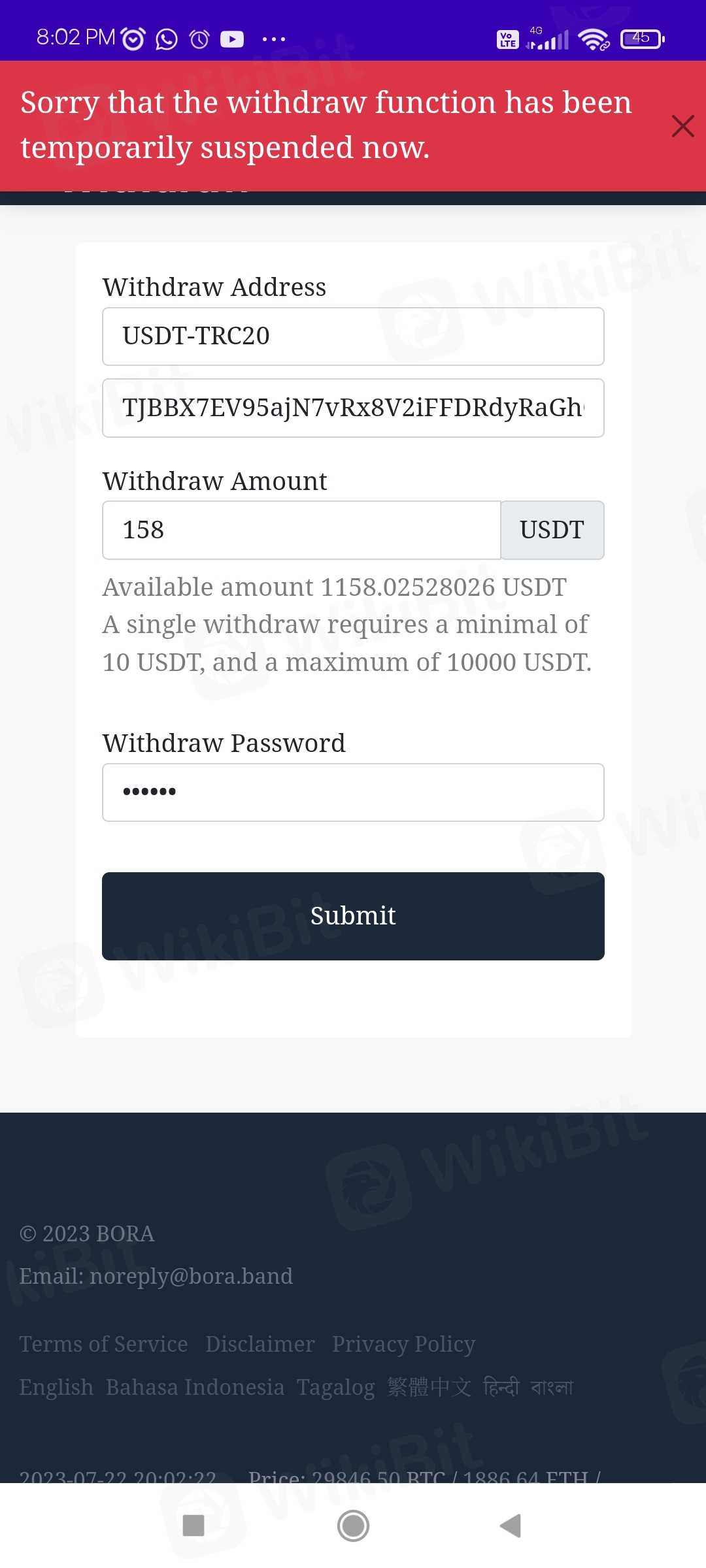706x1568 pixels.
Task: Dismiss the withdraw suspended alert
Action: click(682, 126)
